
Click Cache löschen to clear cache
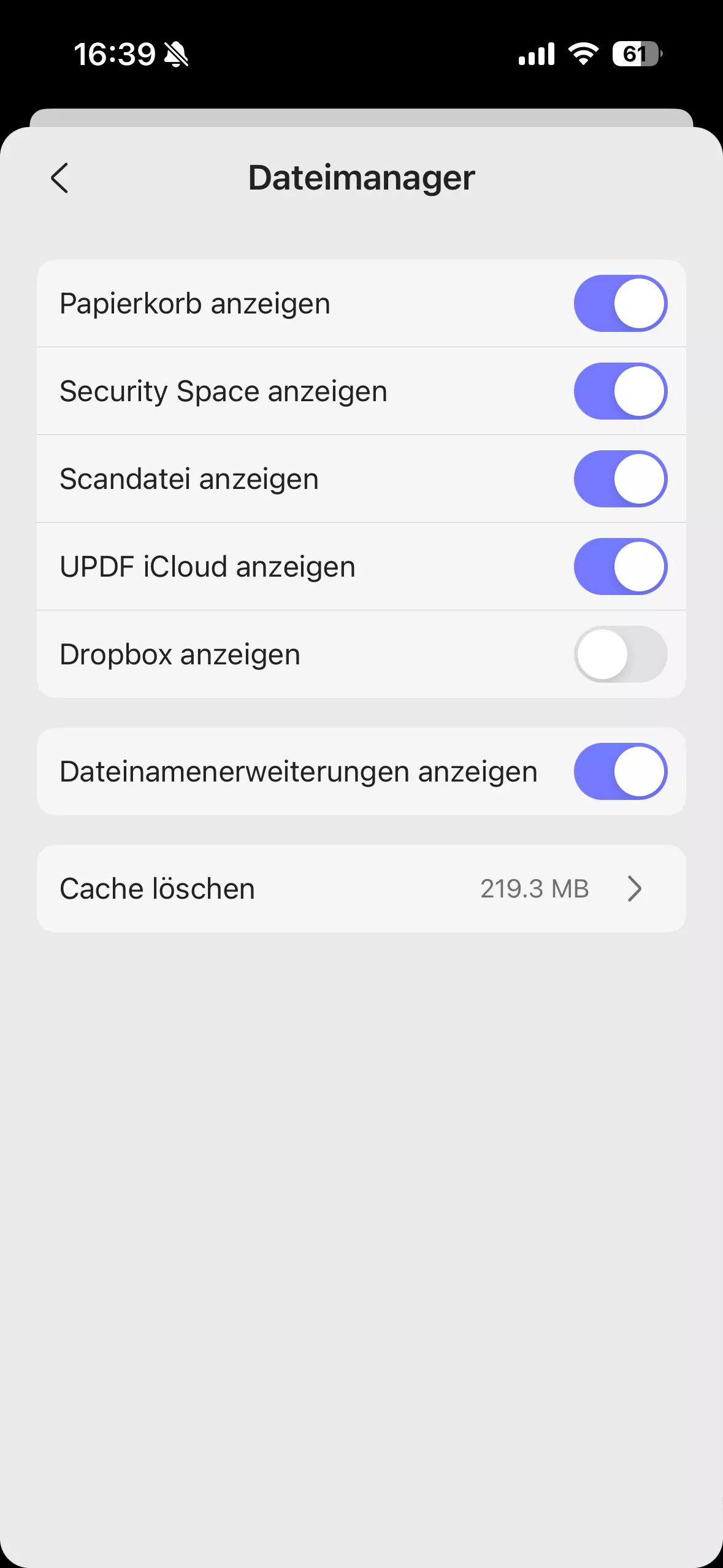click(157, 889)
